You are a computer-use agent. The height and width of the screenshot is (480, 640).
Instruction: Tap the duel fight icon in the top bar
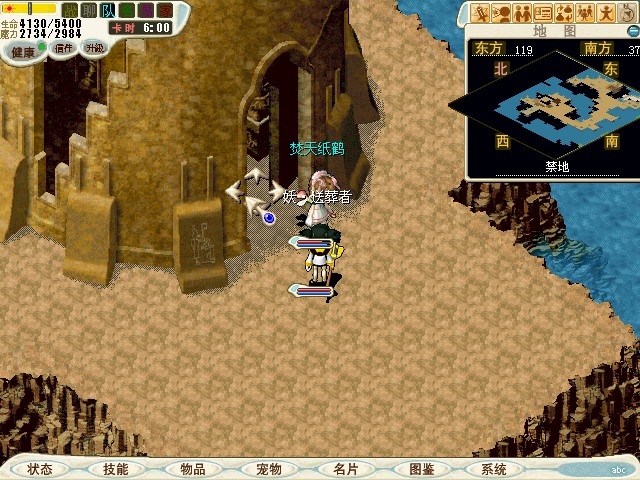coord(481,13)
